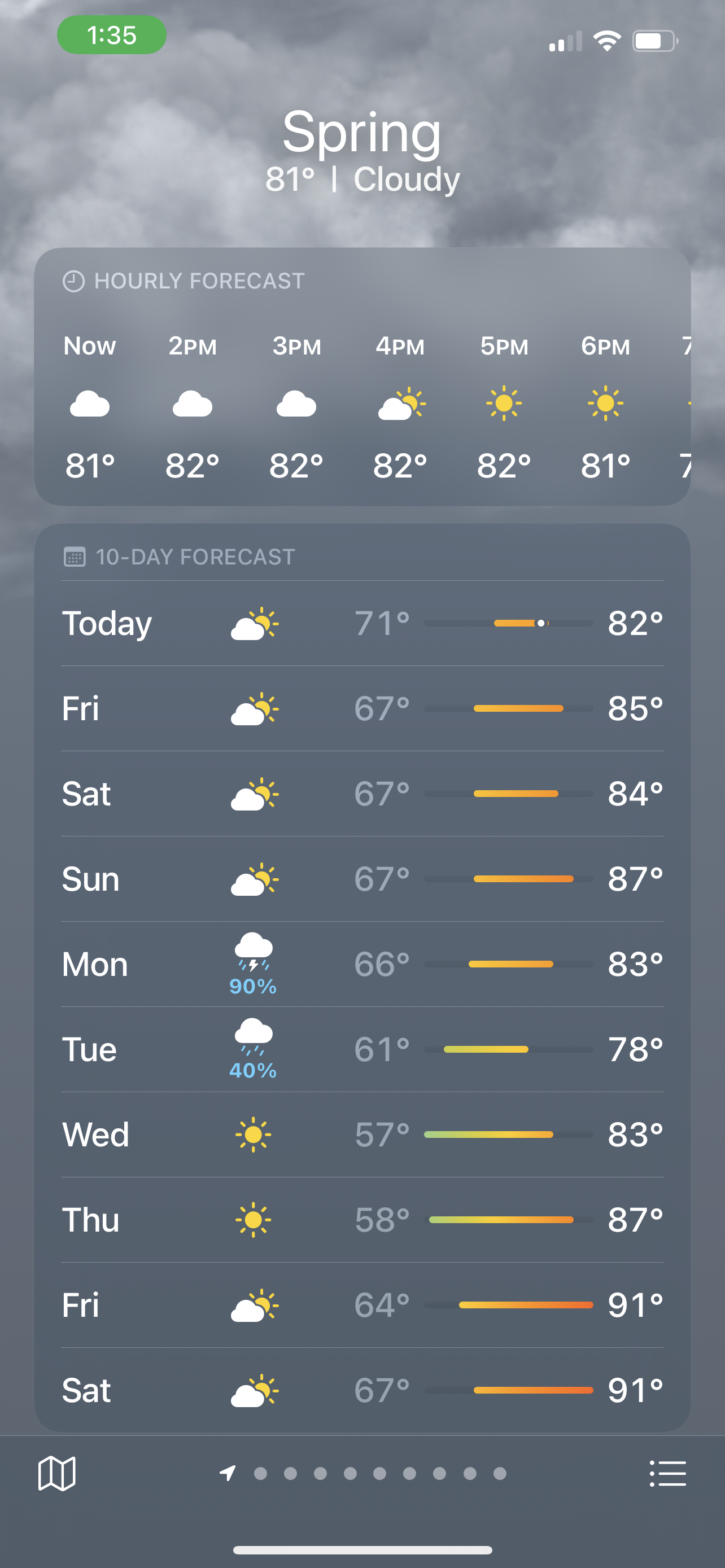The height and width of the screenshot is (1568, 725).
Task: Open the weather map
Action: [x=56, y=1473]
